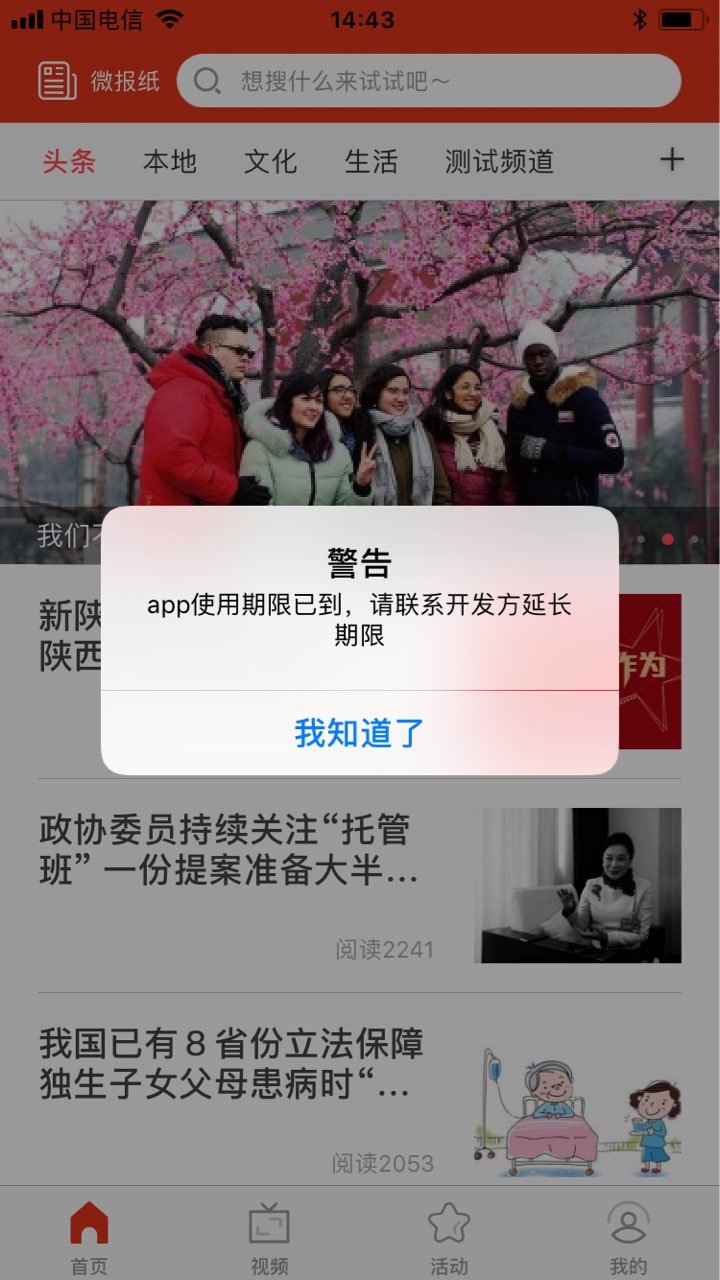Viewport: 720px width, 1280px height.
Task: Switch to the 头条 channel tab
Action: (69, 162)
